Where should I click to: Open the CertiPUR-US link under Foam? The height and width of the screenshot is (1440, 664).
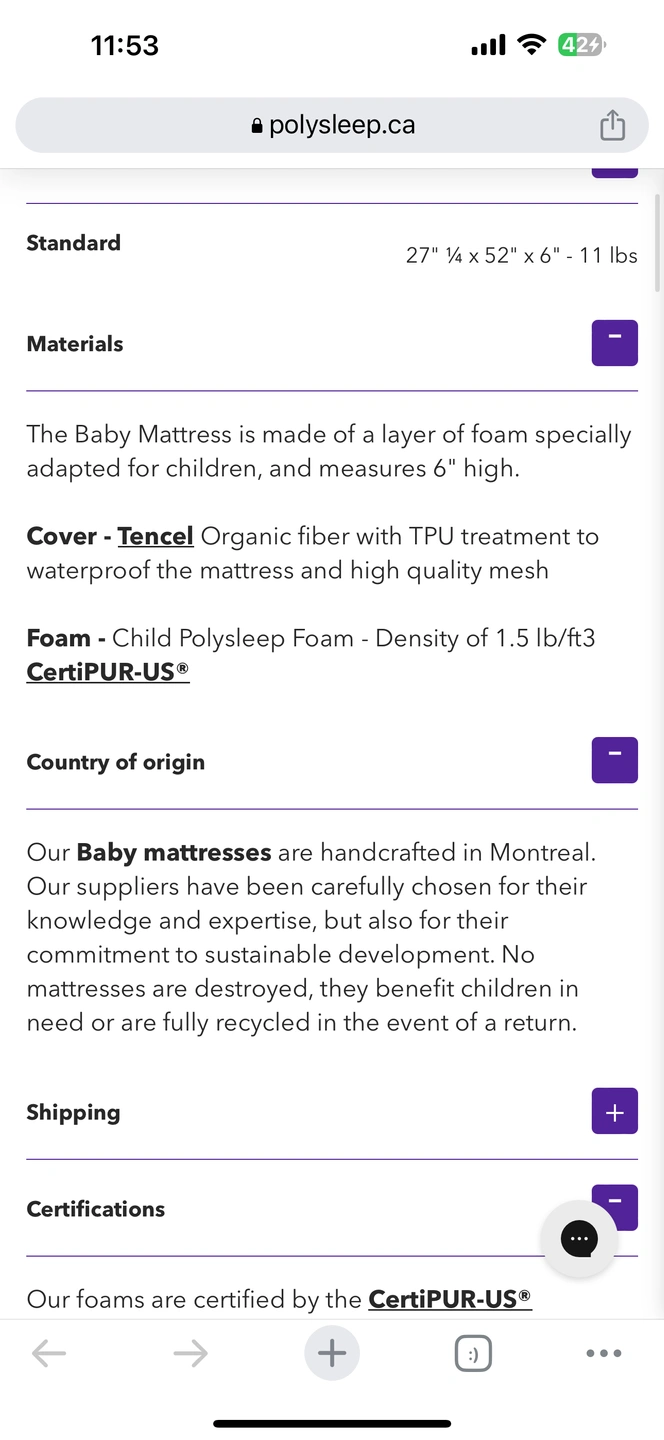point(108,671)
